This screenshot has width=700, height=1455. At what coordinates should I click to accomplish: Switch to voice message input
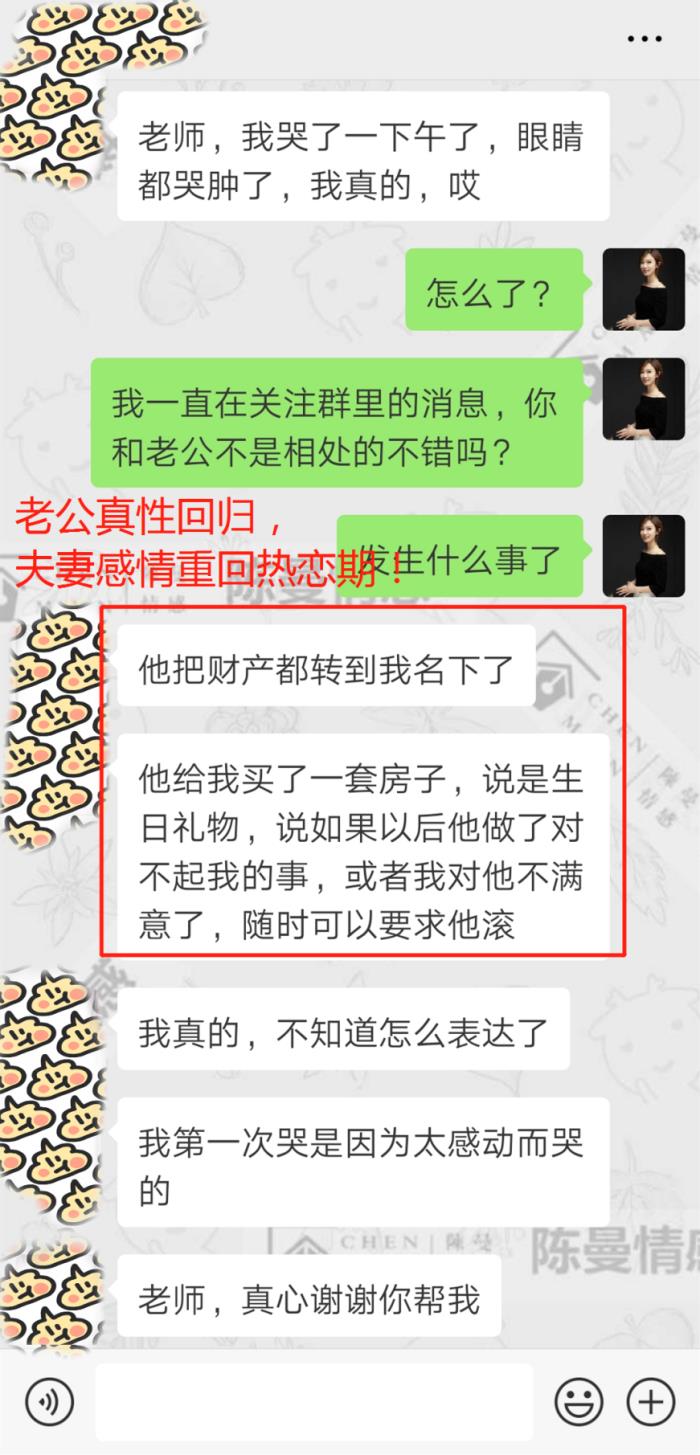tap(47, 1401)
